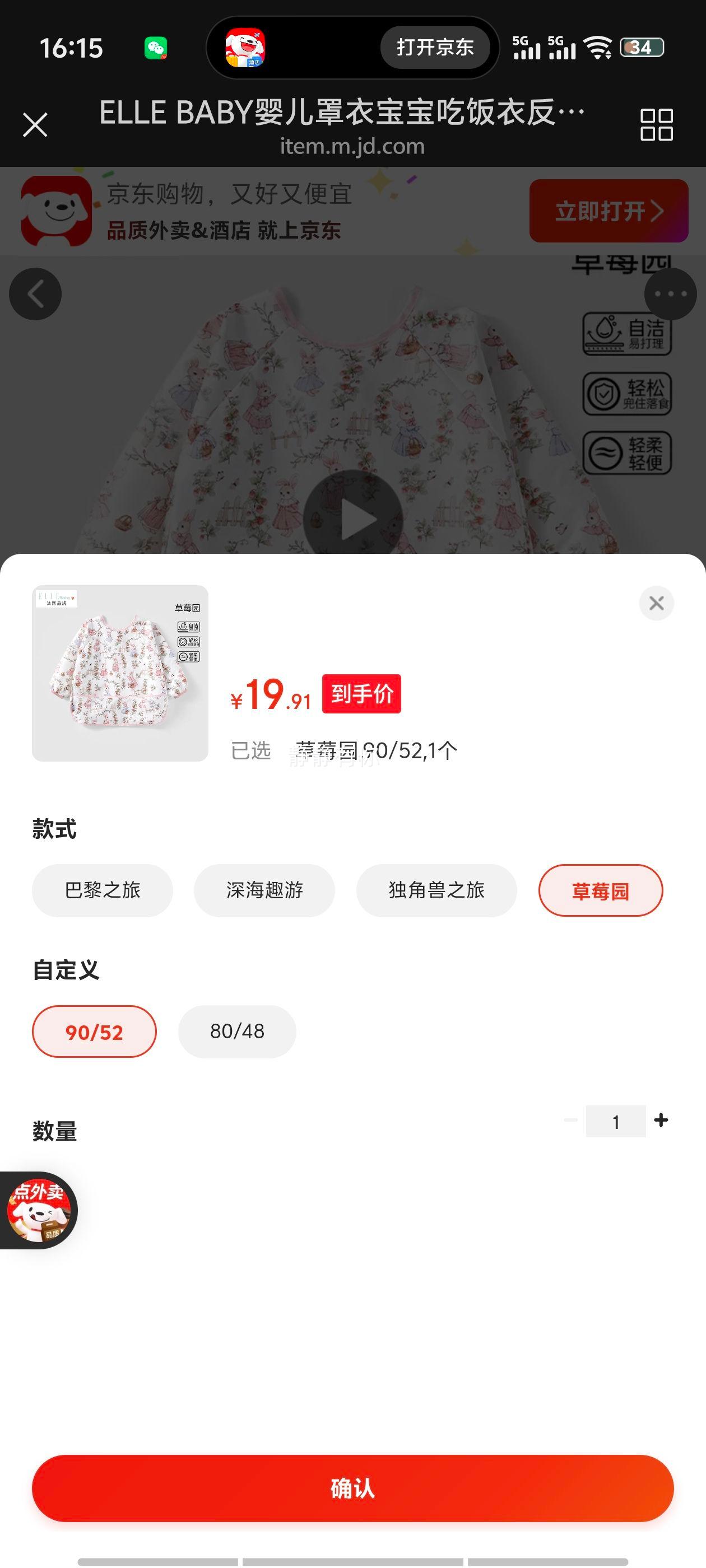Increase quantity with plus stepper
This screenshot has width=706, height=1568.
click(x=662, y=1121)
